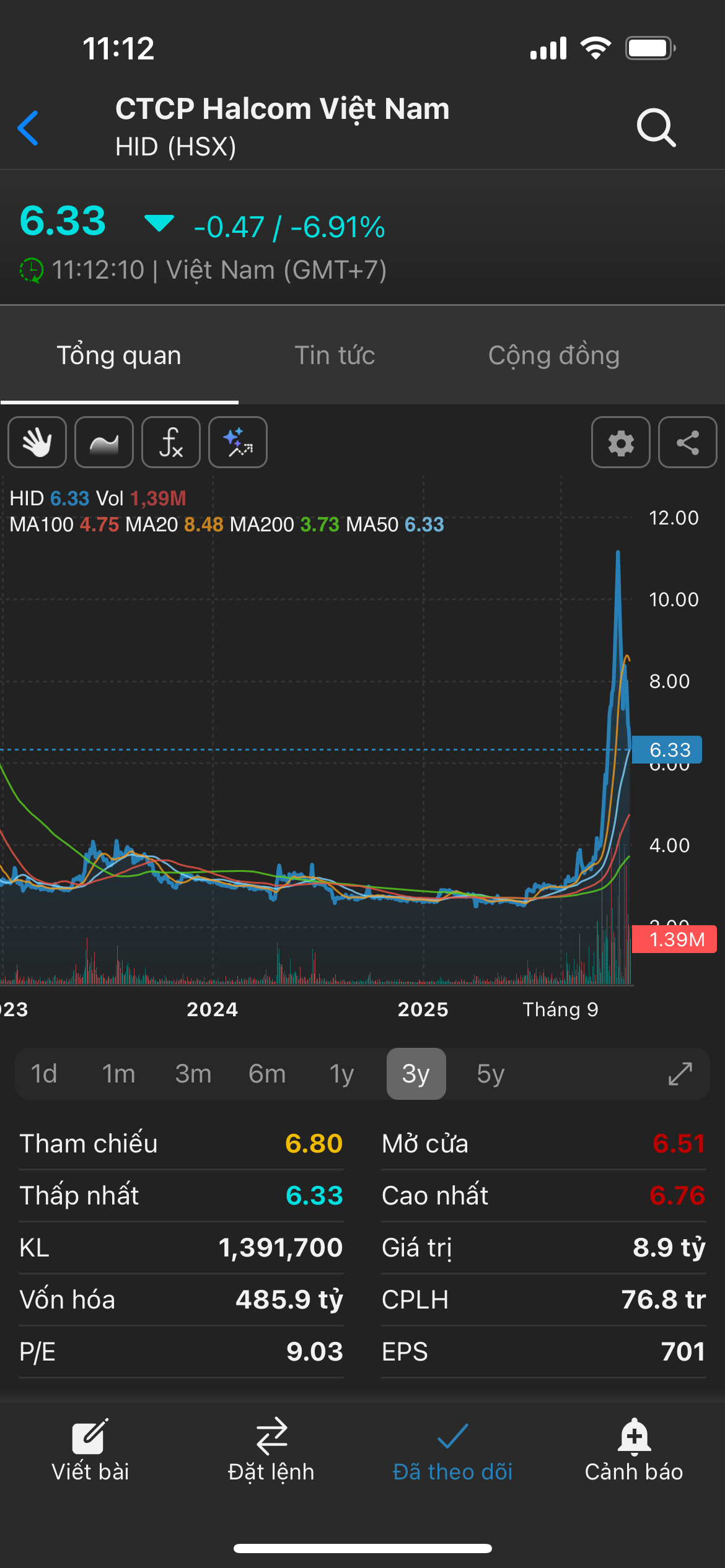
Task: Tap the hand pan tool button
Action: pos(37,442)
